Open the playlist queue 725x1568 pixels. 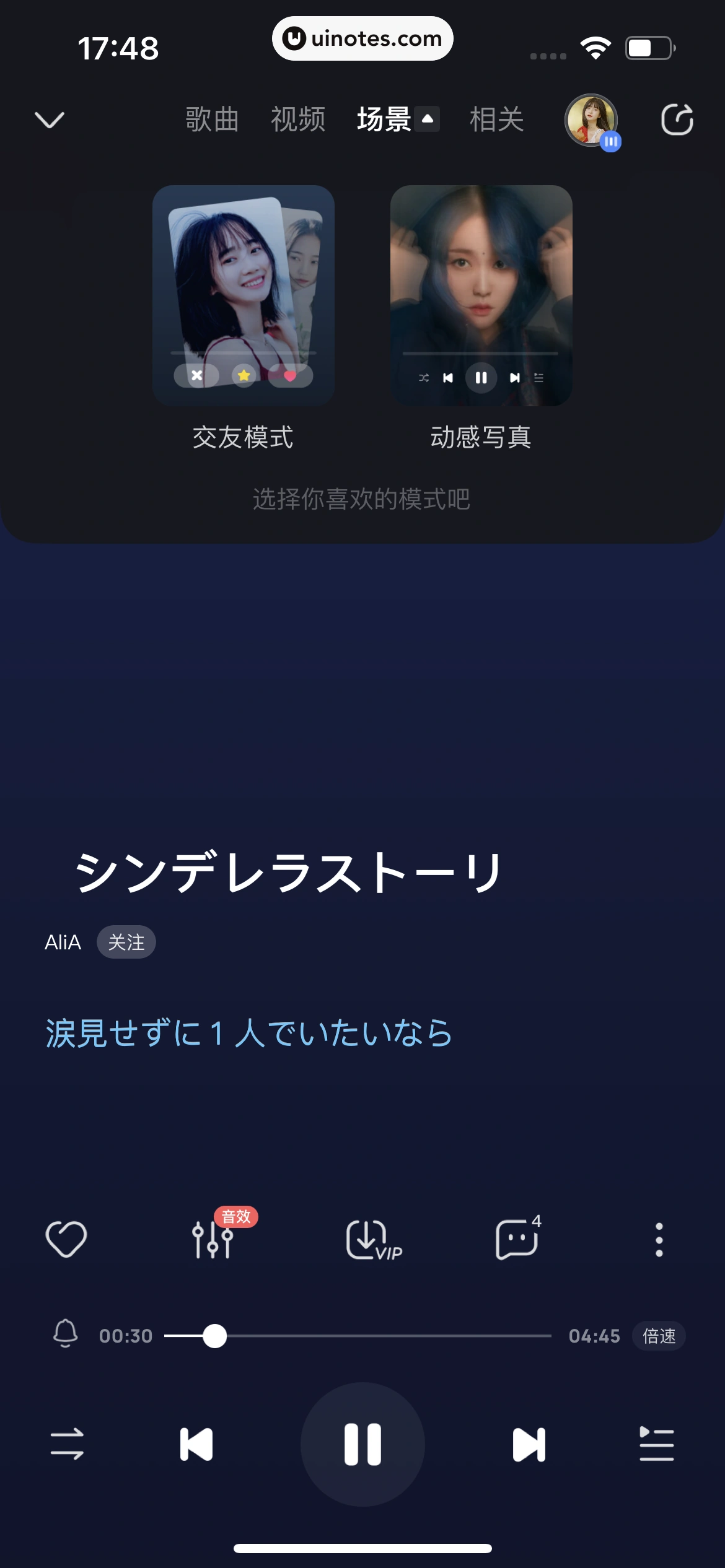point(656,1444)
